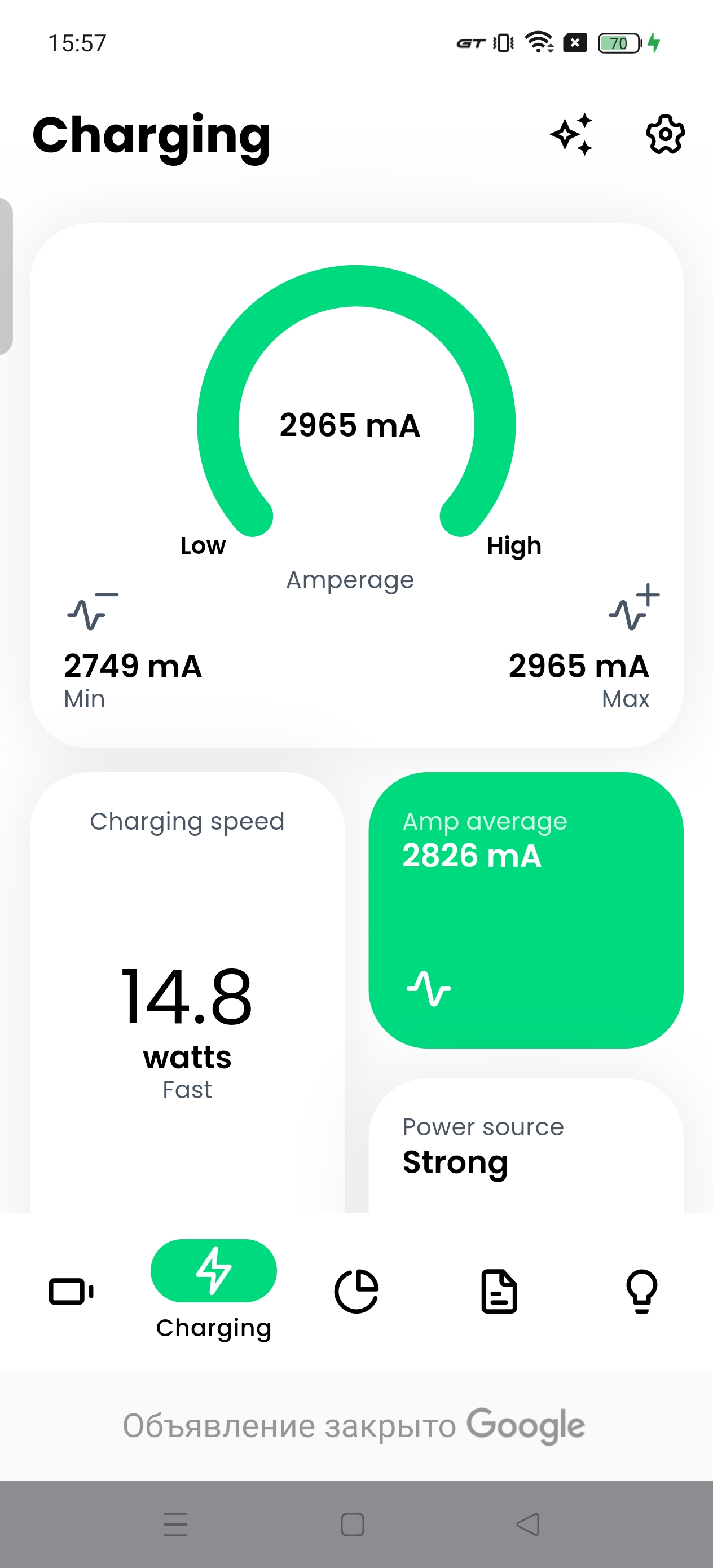Go to the document history tab
The height and width of the screenshot is (1568, 713).
click(x=499, y=1290)
